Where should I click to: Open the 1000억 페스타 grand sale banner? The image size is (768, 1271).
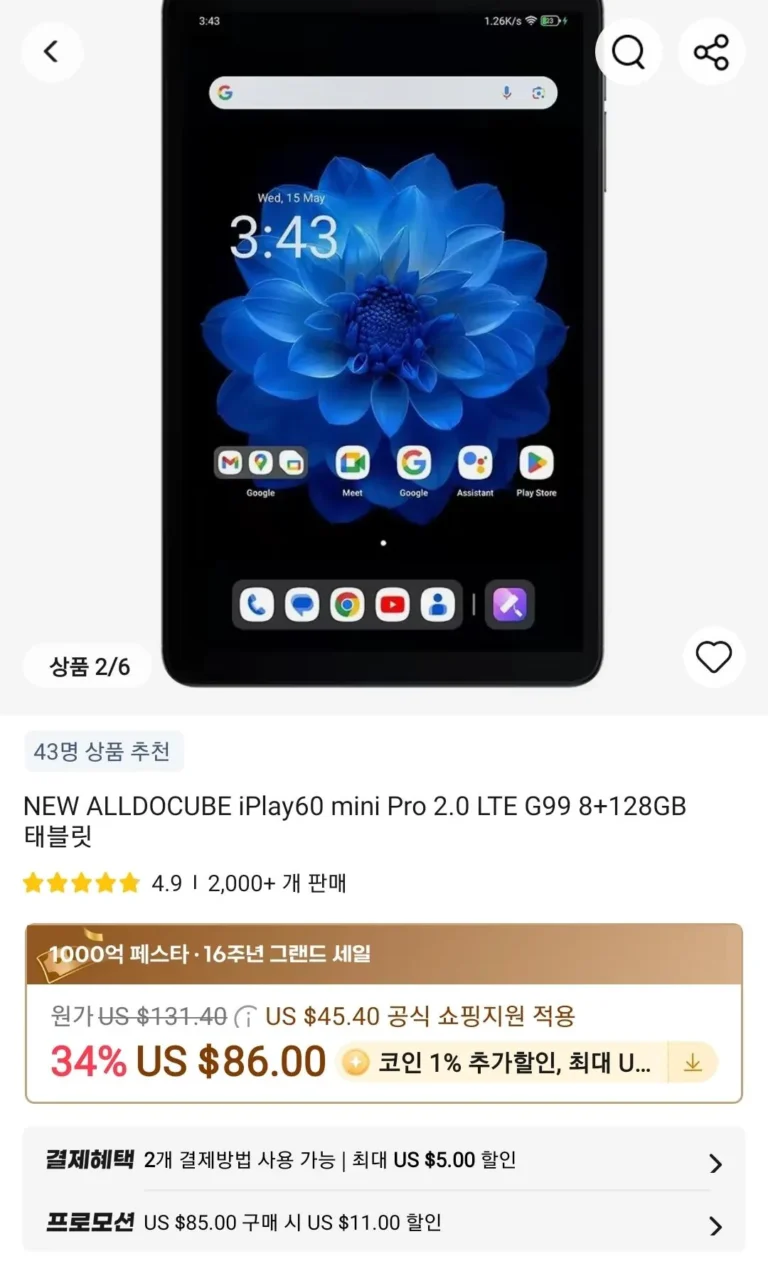click(383, 954)
